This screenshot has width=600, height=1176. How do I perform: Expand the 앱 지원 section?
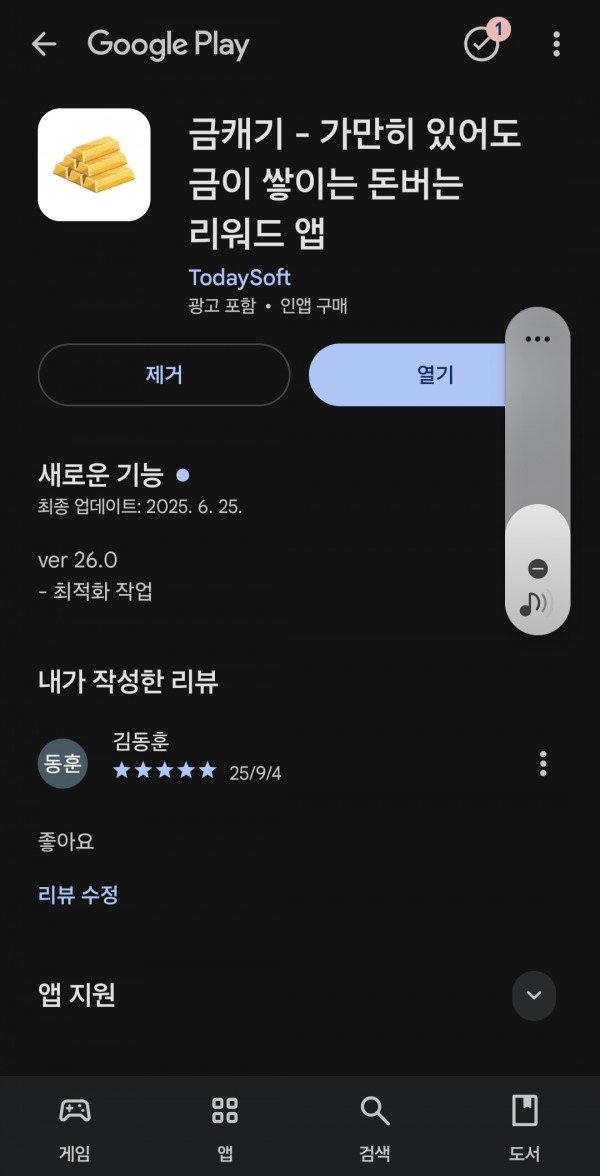[x=534, y=995]
